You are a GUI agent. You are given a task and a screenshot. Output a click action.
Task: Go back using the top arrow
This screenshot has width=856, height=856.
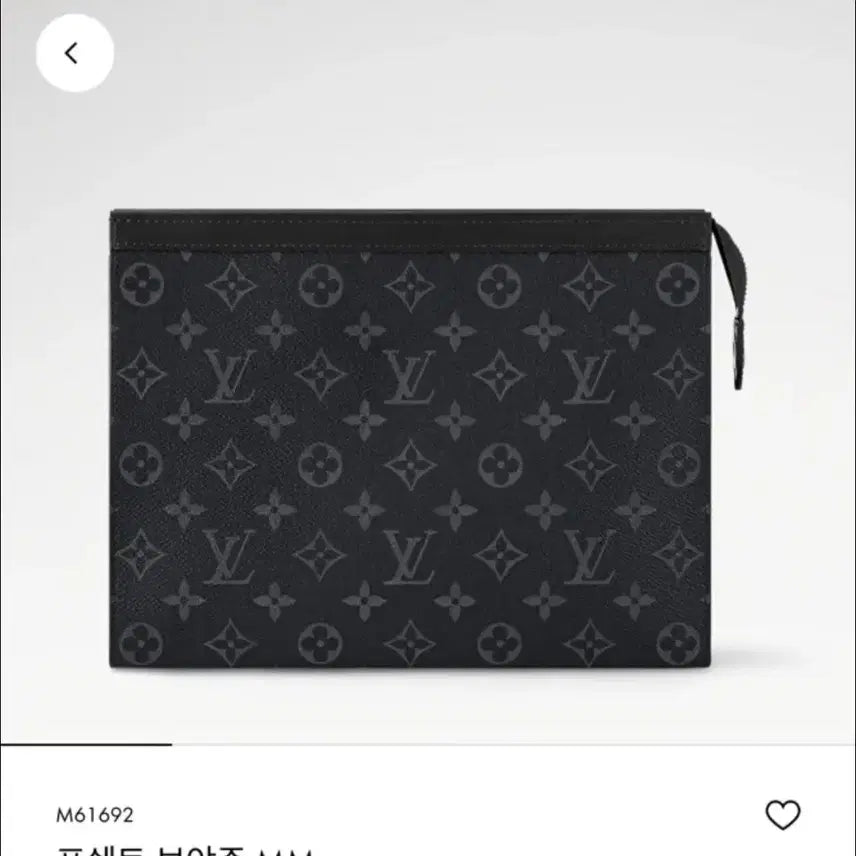74,54
